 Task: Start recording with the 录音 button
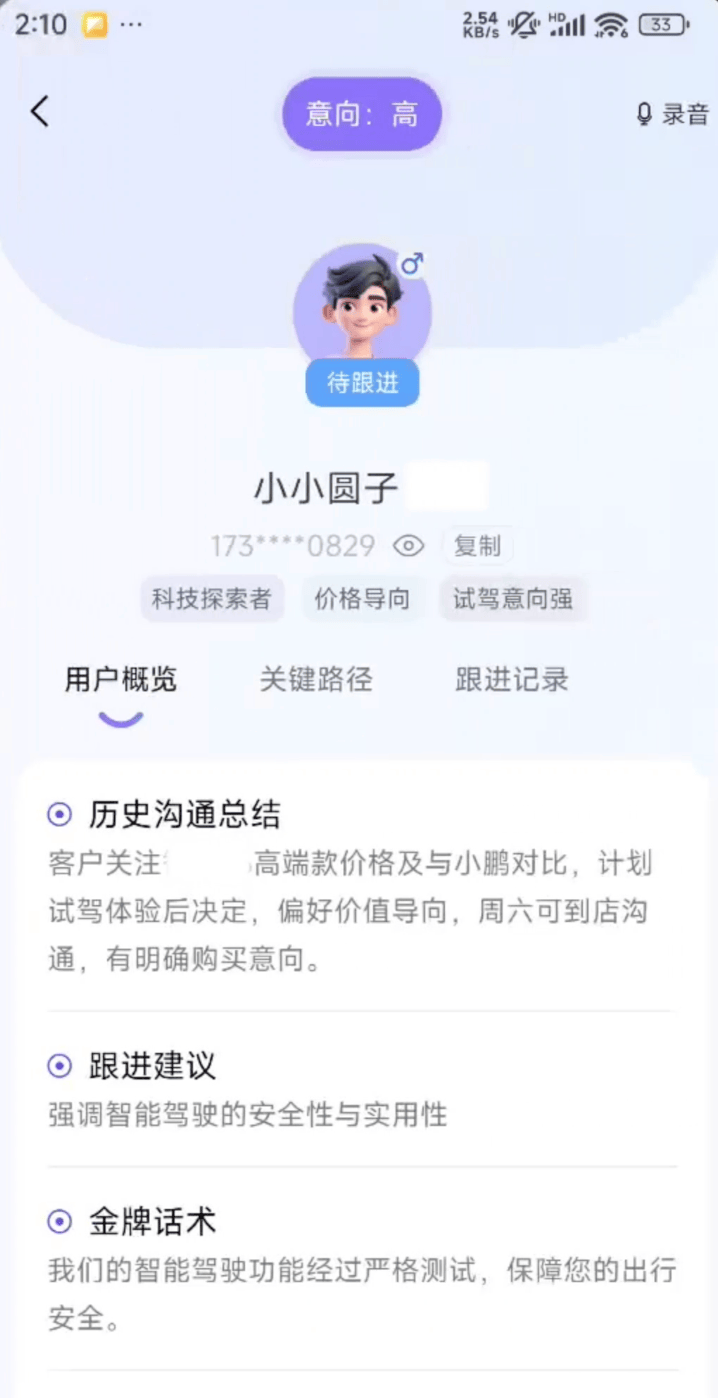[673, 114]
